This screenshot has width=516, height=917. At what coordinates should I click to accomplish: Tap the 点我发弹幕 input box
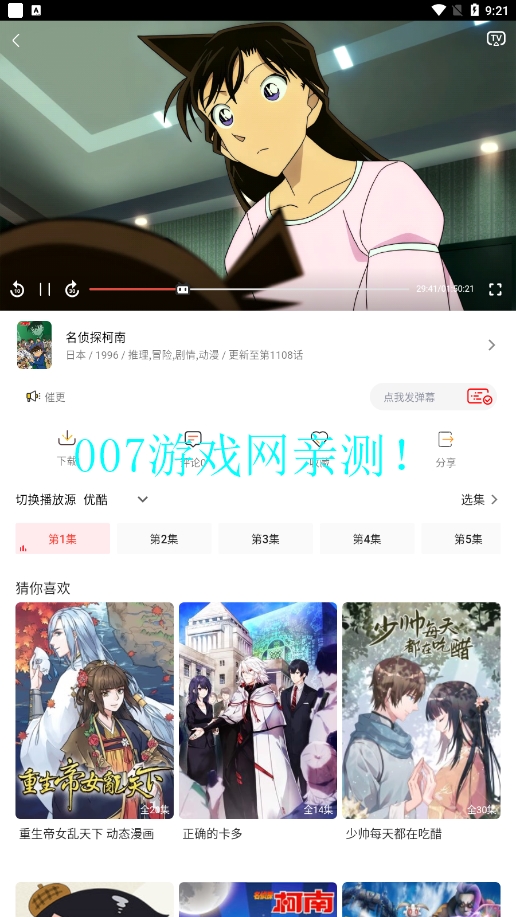coord(418,397)
